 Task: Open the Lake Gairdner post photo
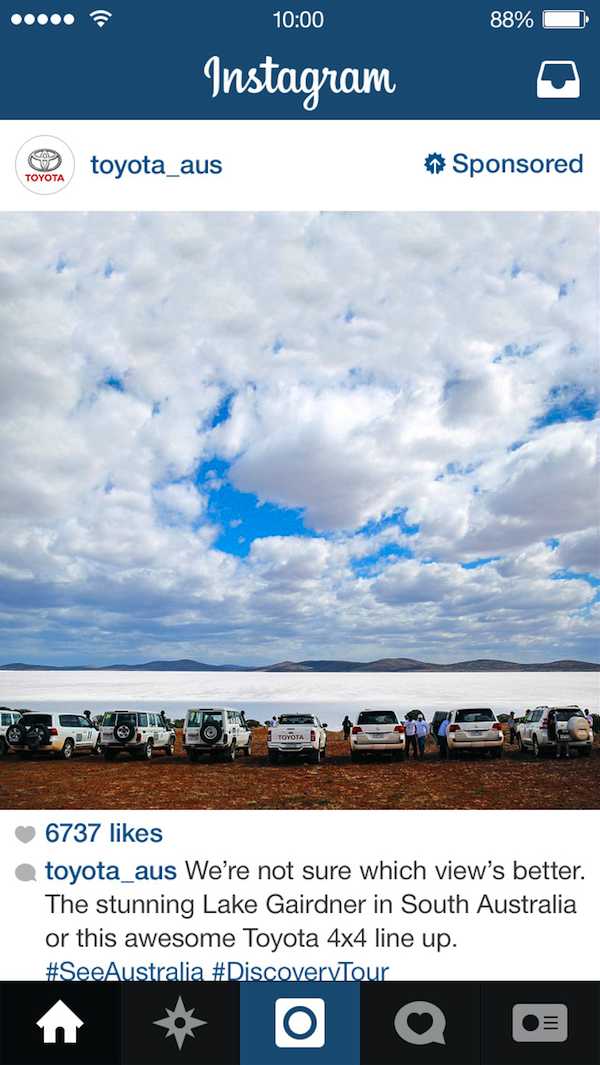point(300,510)
